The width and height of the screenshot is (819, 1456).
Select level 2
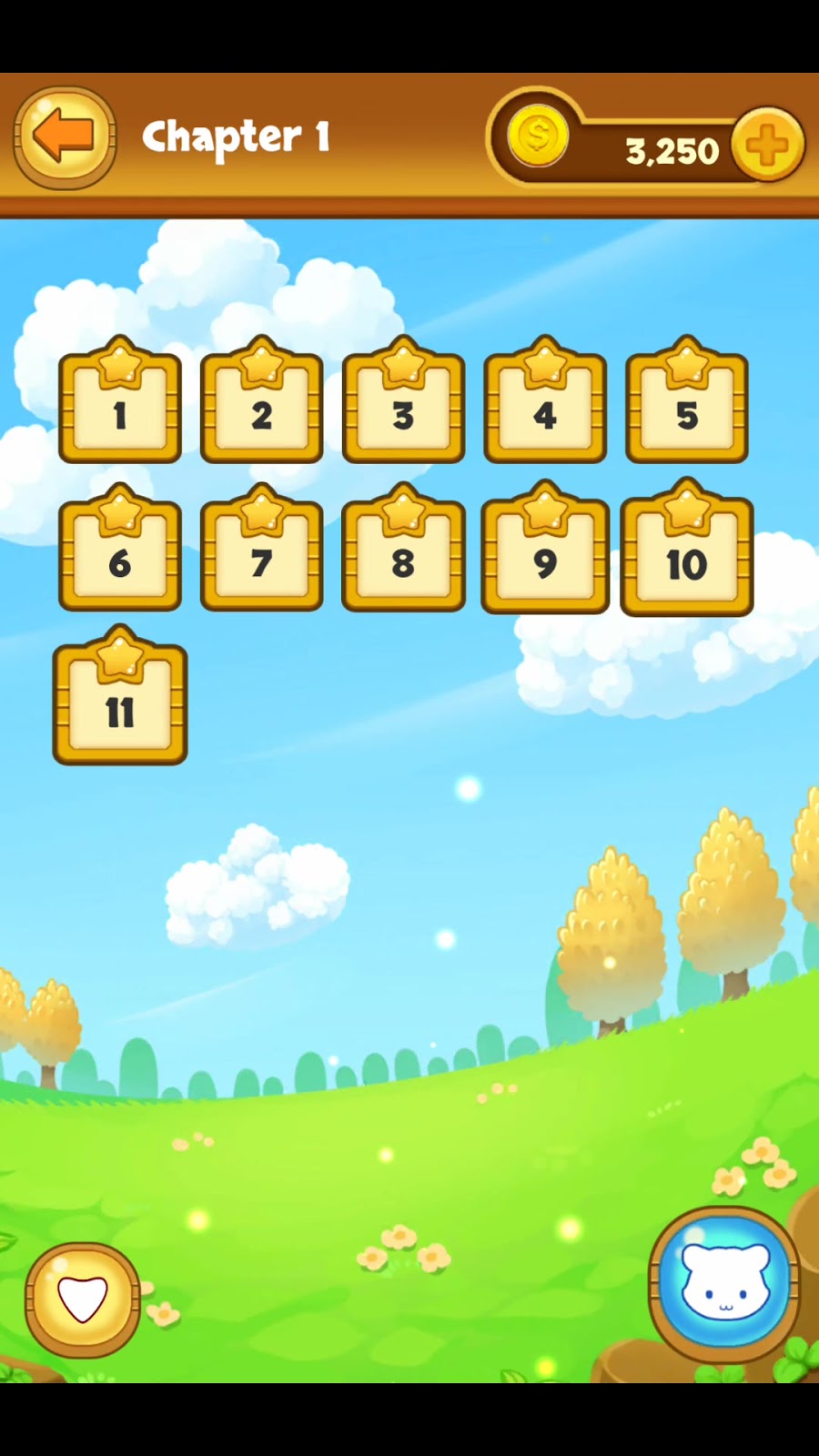tap(262, 407)
